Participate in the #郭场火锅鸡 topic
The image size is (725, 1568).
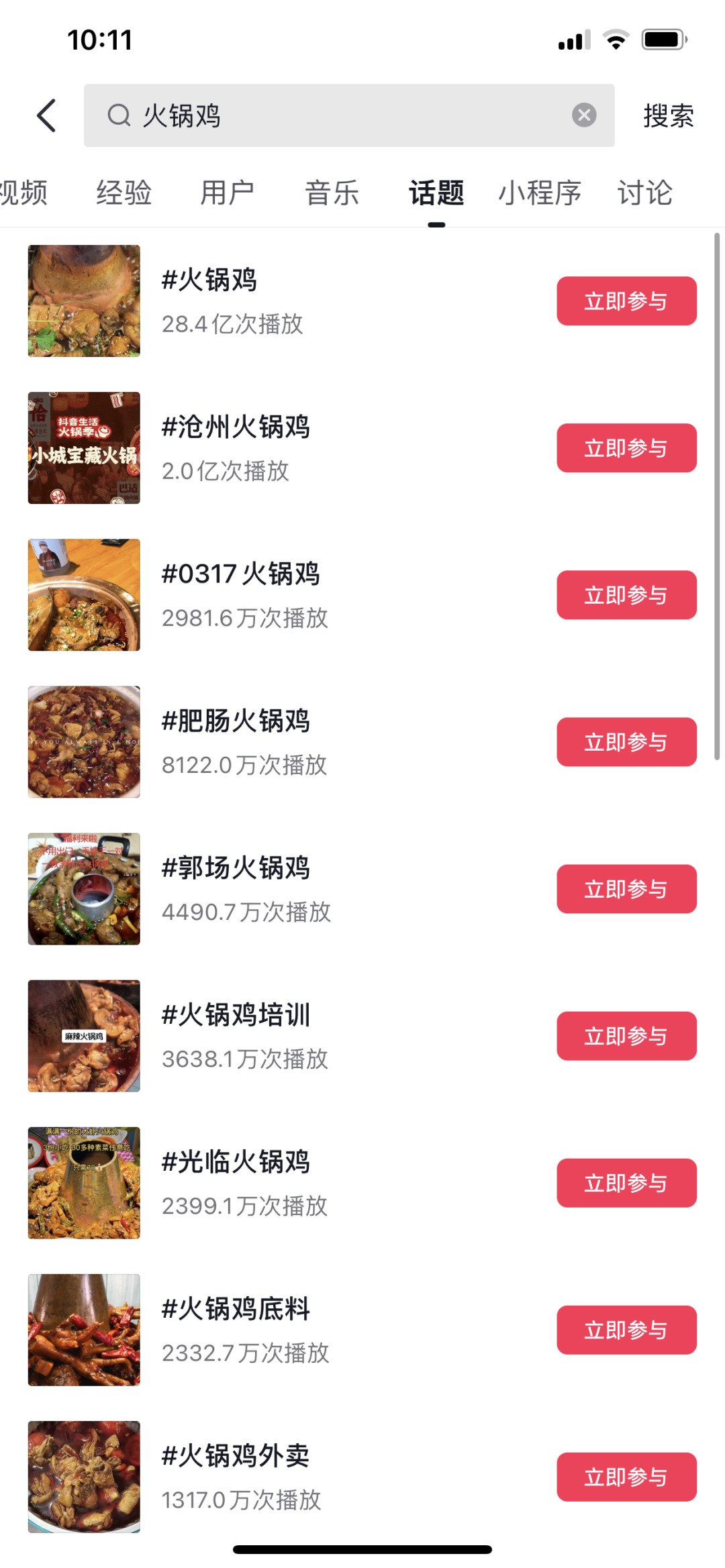626,889
